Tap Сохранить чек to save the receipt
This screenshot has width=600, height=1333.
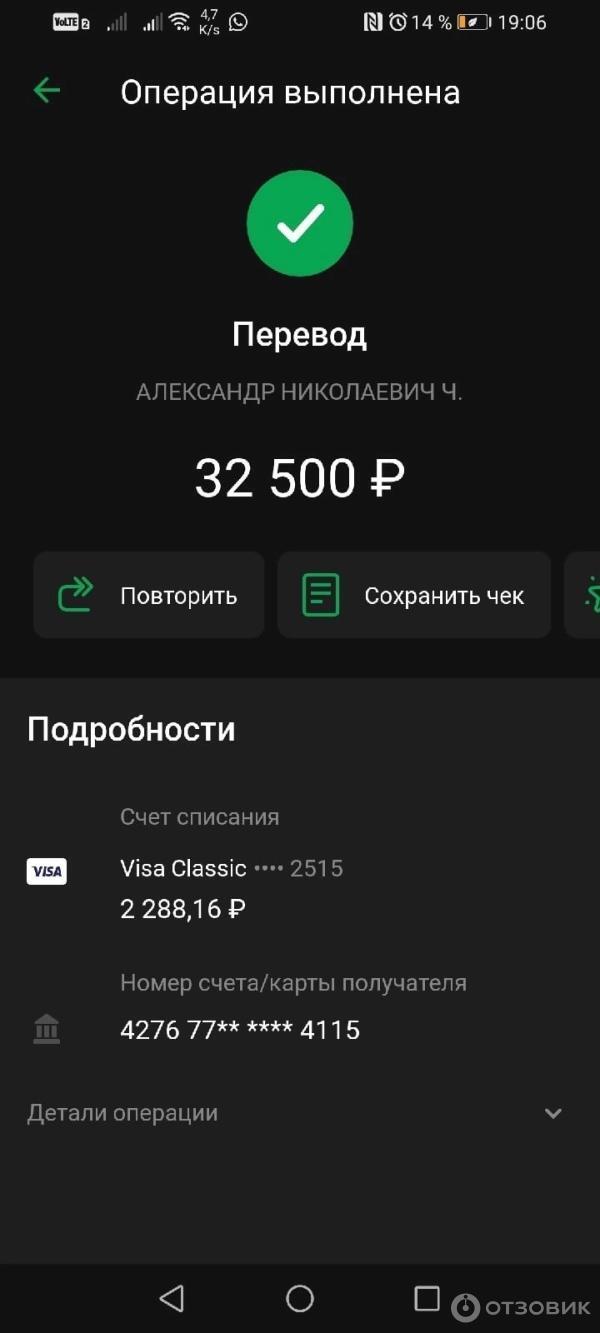point(414,595)
